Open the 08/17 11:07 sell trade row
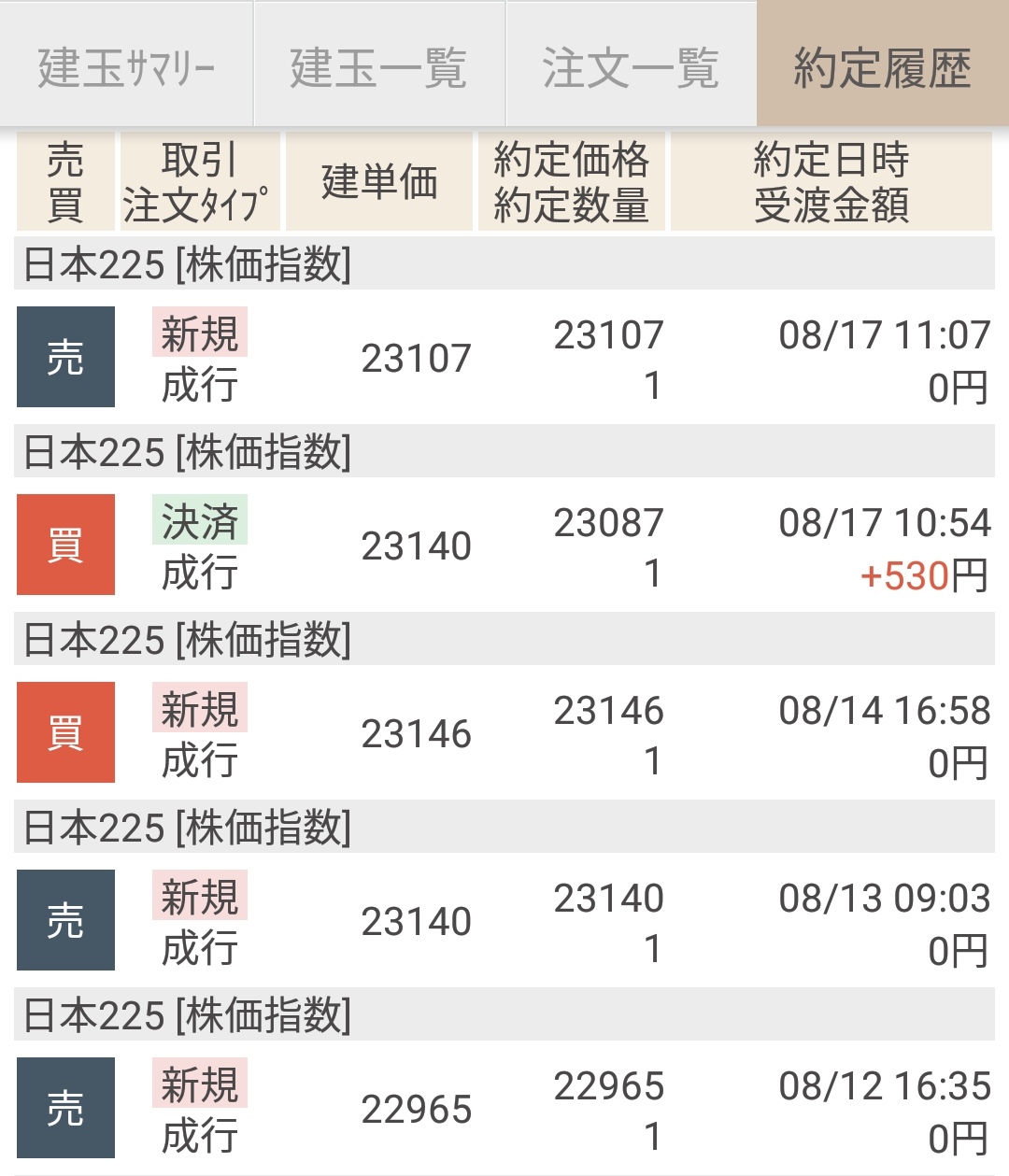1009x1176 pixels. 504,359
